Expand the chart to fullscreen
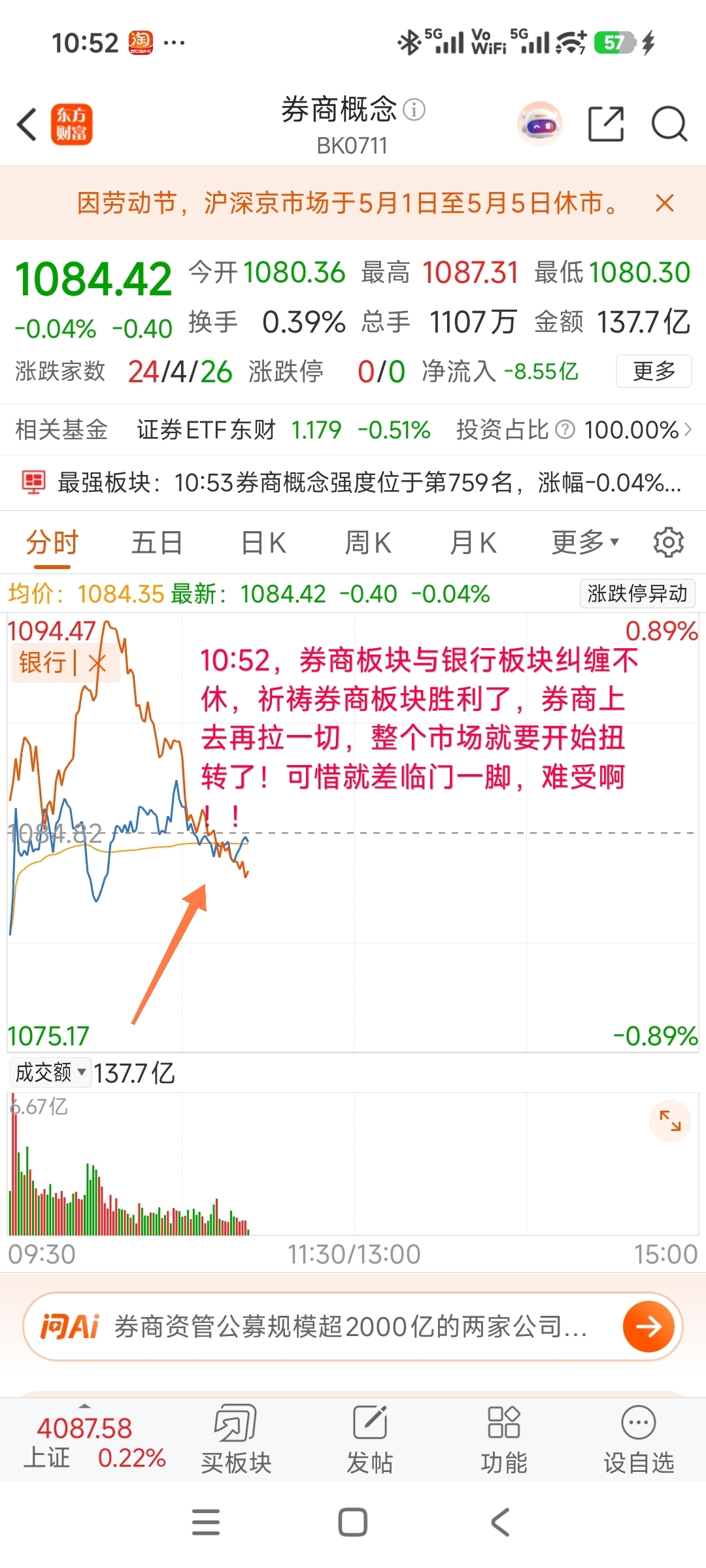This screenshot has height=1568, width=706. click(670, 1121)
